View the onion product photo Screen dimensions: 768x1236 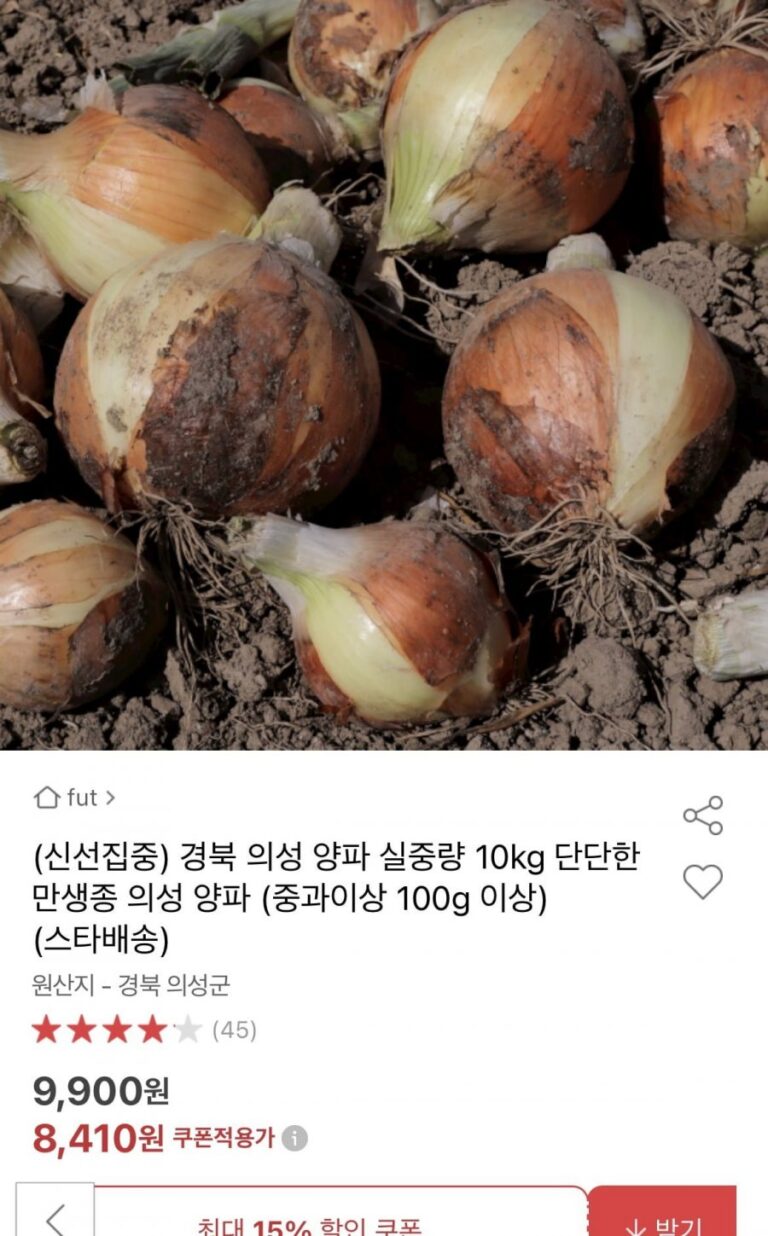pyautogui.click(x=384, y=375)
